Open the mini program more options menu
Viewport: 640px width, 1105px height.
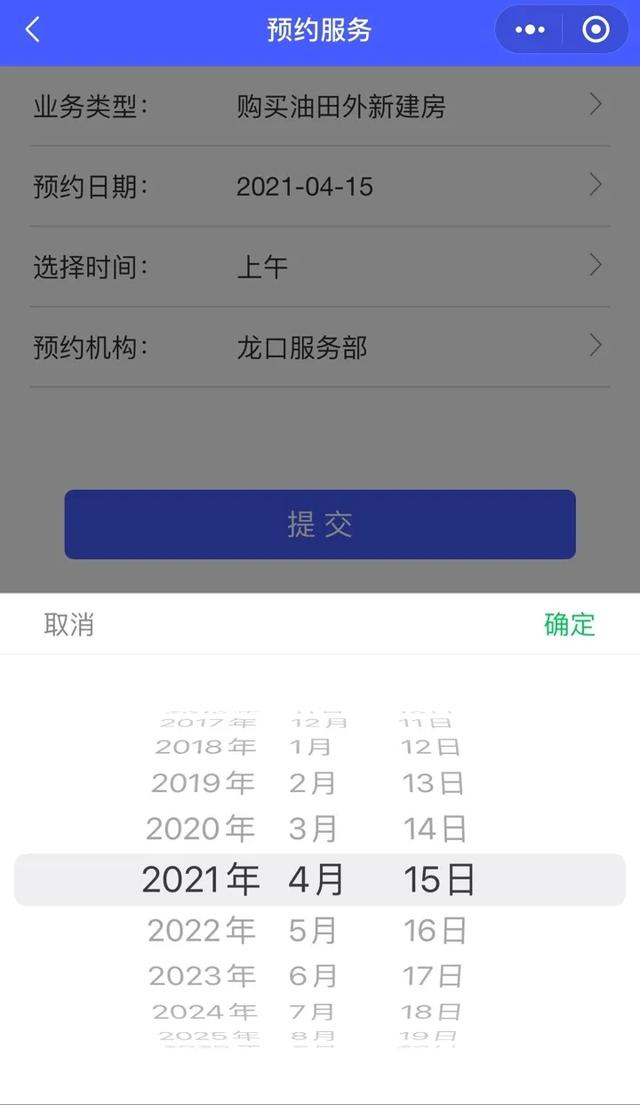coord(530,30)
